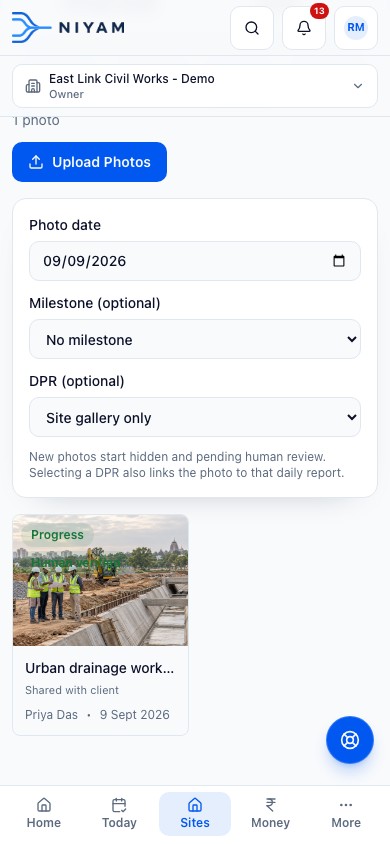
Task: Switch to the Home tab
Action: pyautogui.click(x=44, y=814)
